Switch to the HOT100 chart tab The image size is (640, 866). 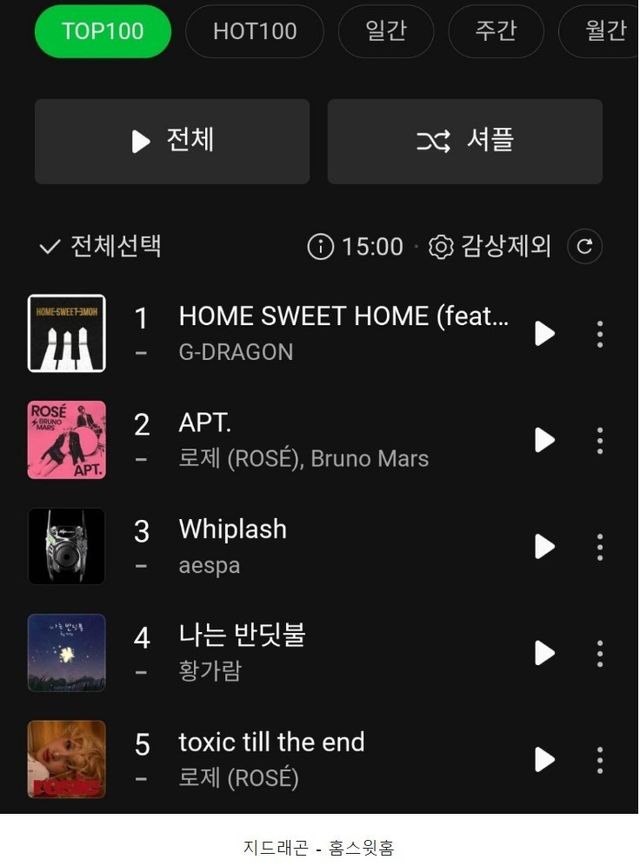tap(255, 31)
